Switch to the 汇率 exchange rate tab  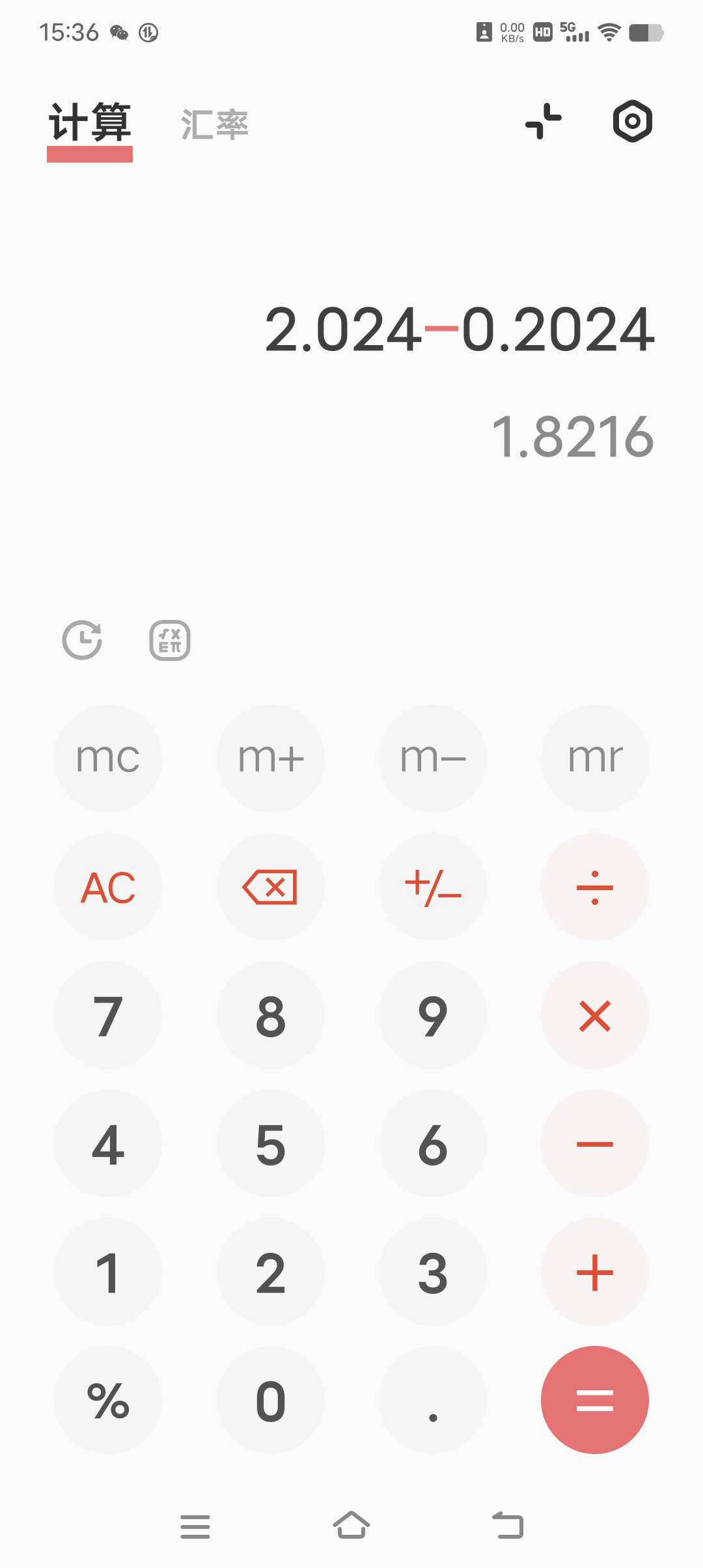click(214, 124)
